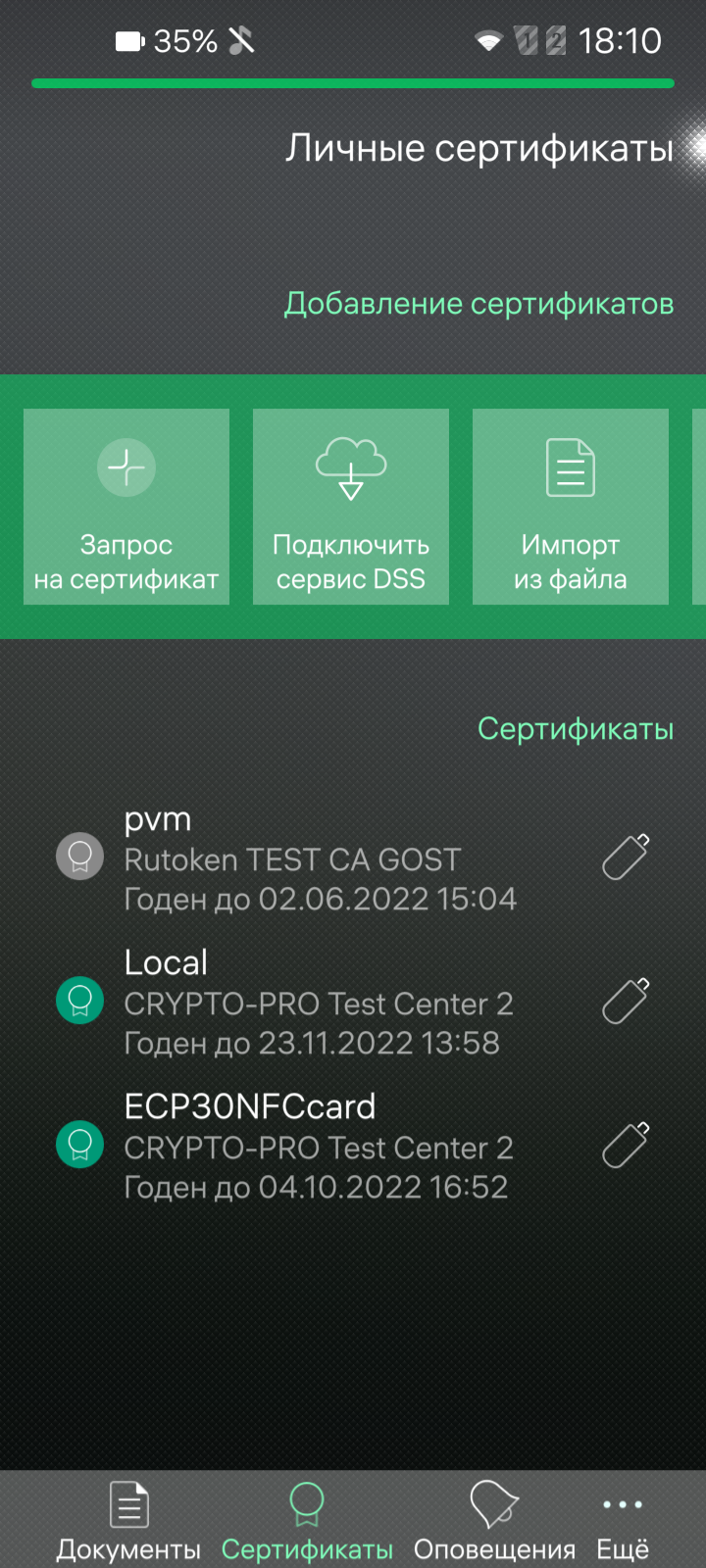This screenshot has height=1568, width=706.
Task: Tap the Сертификаты section header
Action: [x=576, y=729]
